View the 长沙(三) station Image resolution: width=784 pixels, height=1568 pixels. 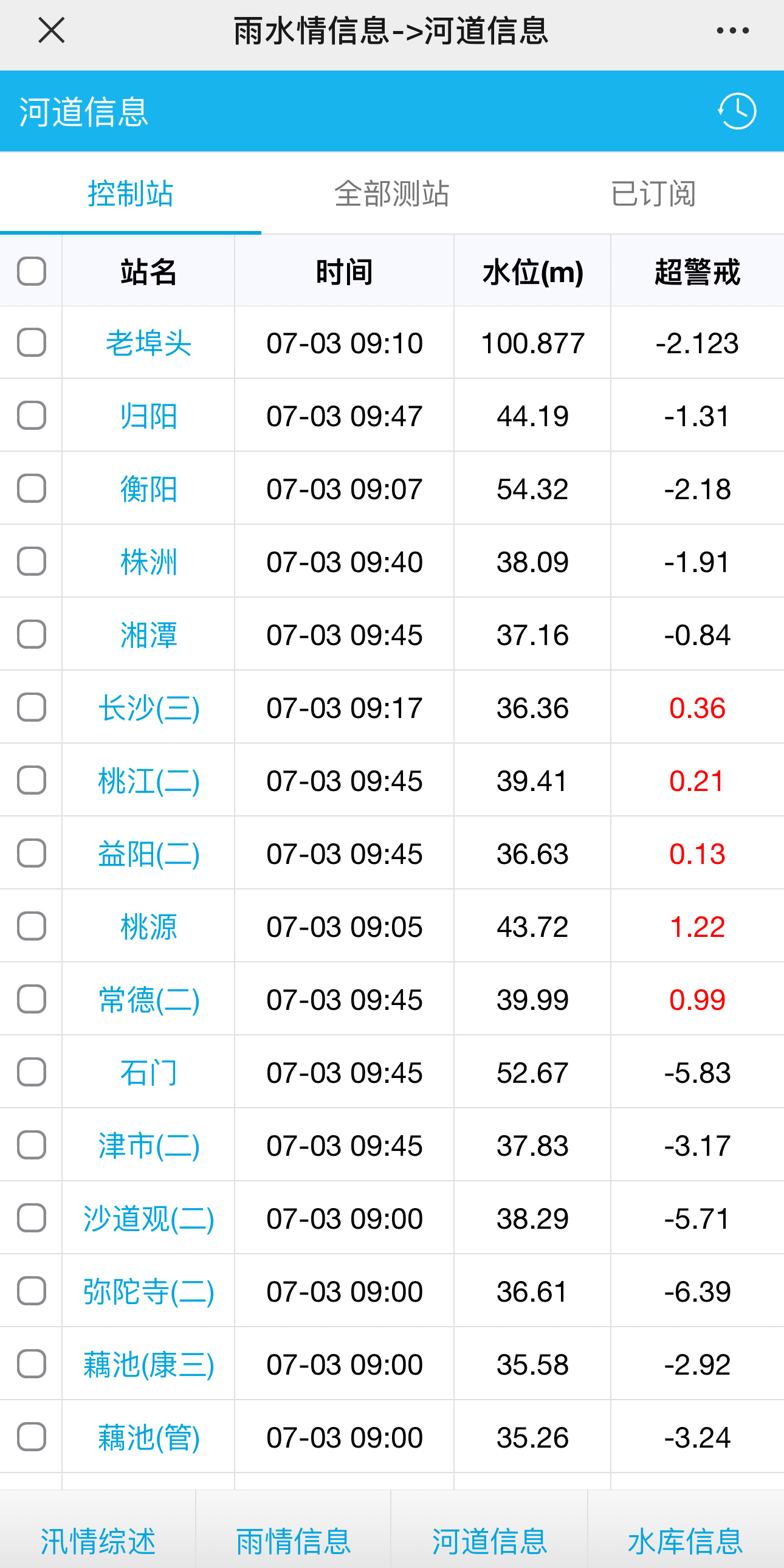pos(148,708)
